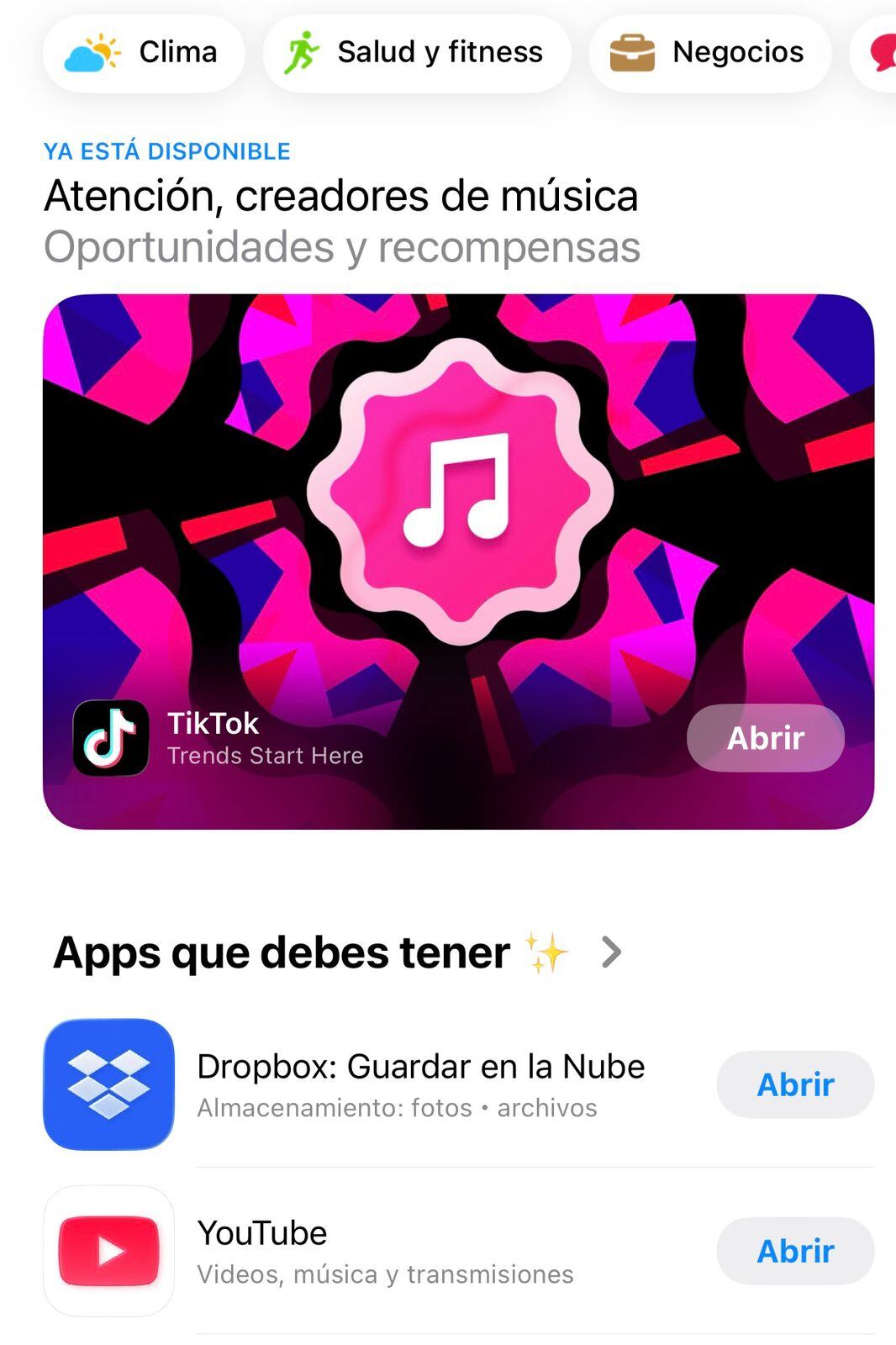Tap Abrir on the TikTok card
The width and height of the screenshot is (896, 1345).
765,738
